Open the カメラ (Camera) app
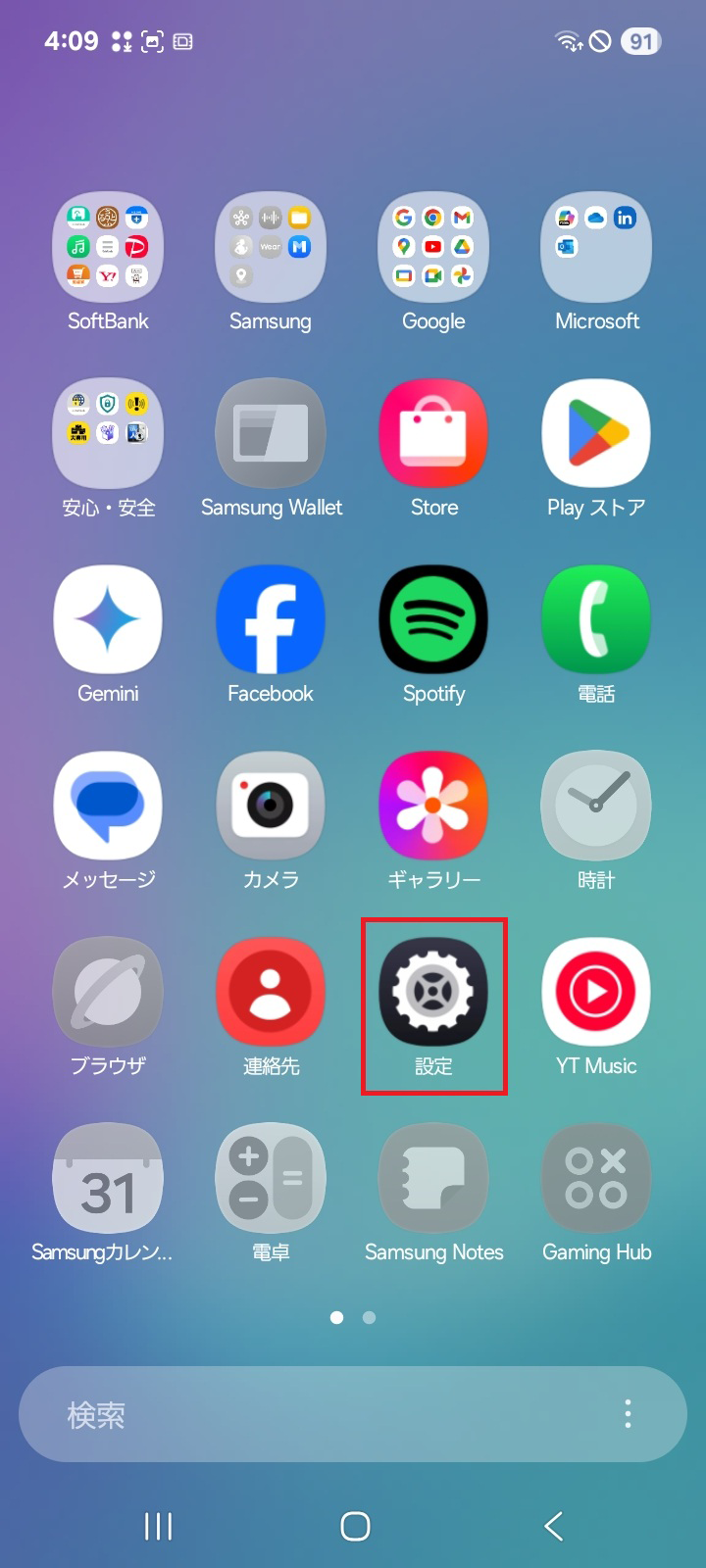The height and width of the screenshot is (1568, 706). (271, 806)
